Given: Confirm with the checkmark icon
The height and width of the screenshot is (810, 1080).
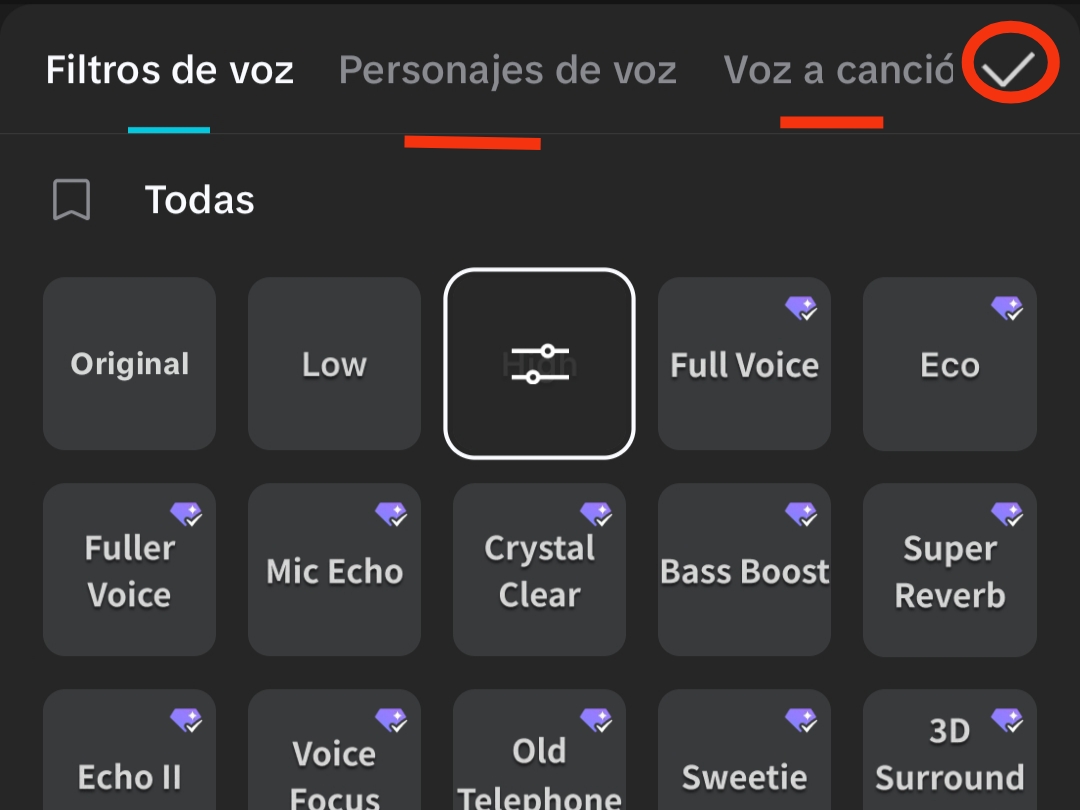Looking at the screenshot, I should tap(1008, 68).
